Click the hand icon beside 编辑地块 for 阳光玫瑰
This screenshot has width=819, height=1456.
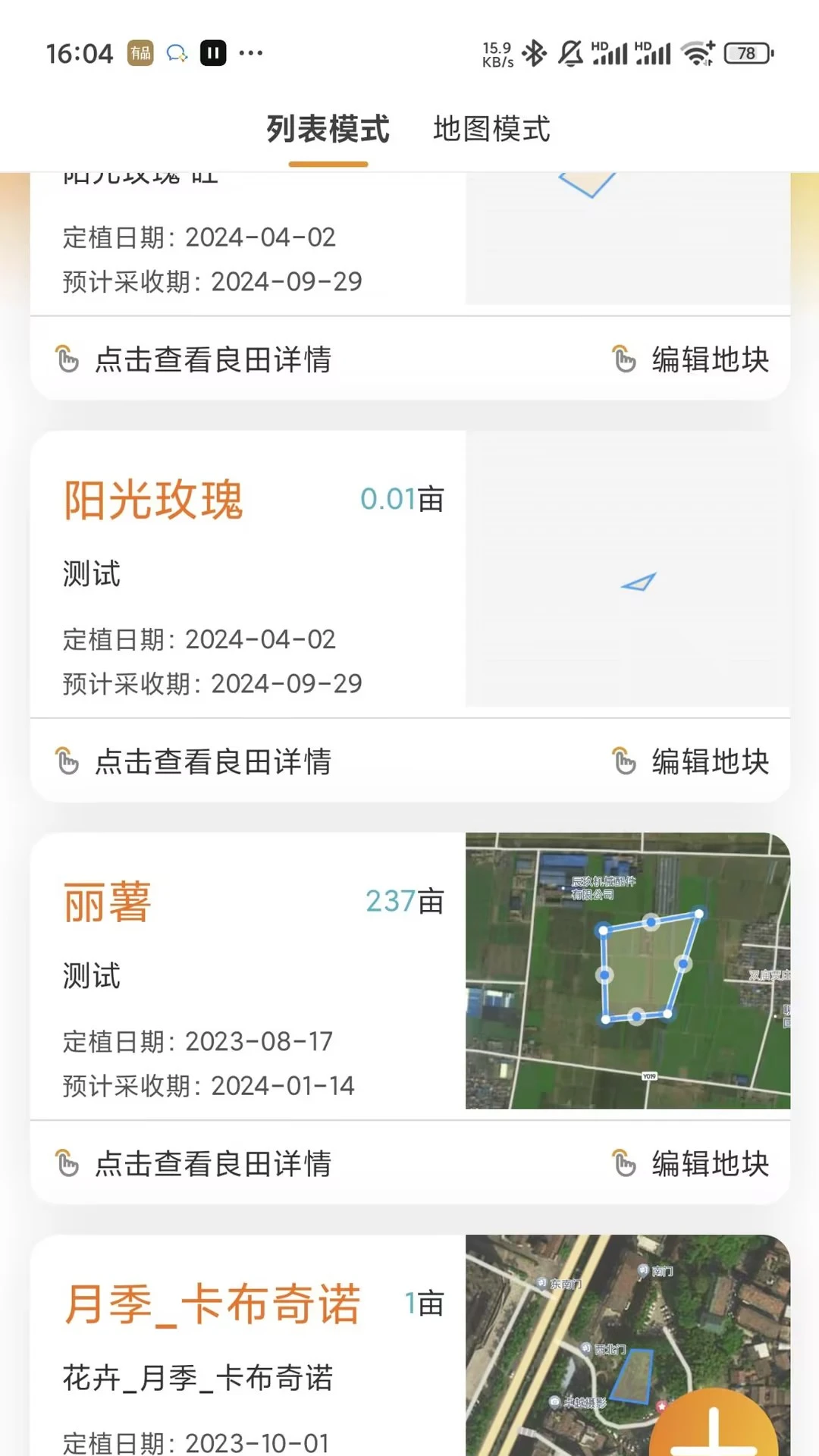(x=625, y=761)
